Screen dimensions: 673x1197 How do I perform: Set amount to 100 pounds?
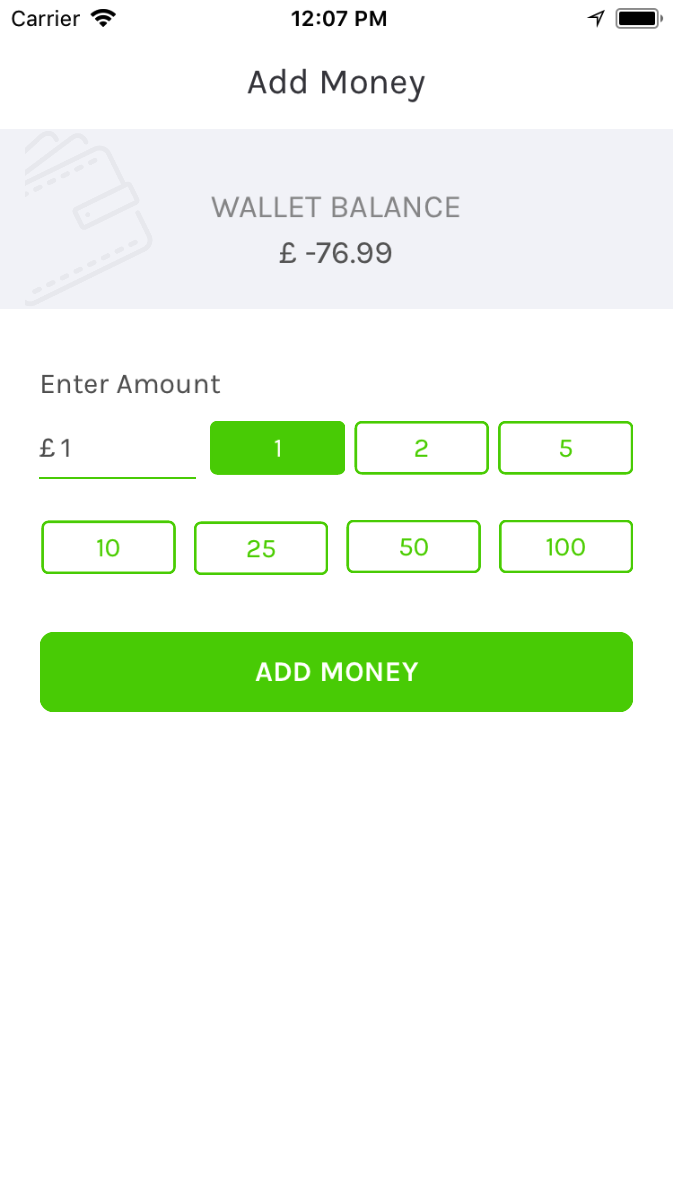pos(565,546)
